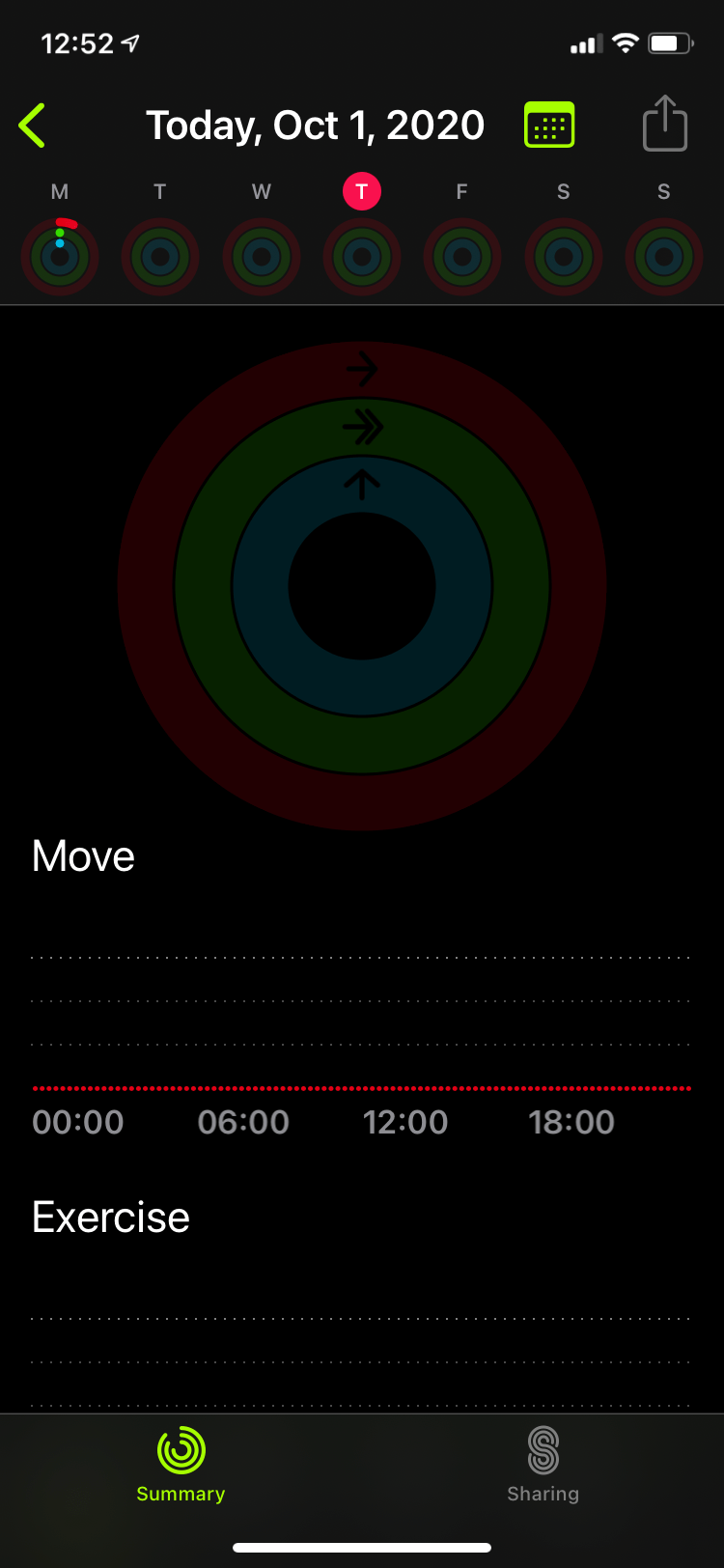Share today's activity summary

tap(663, 124)
